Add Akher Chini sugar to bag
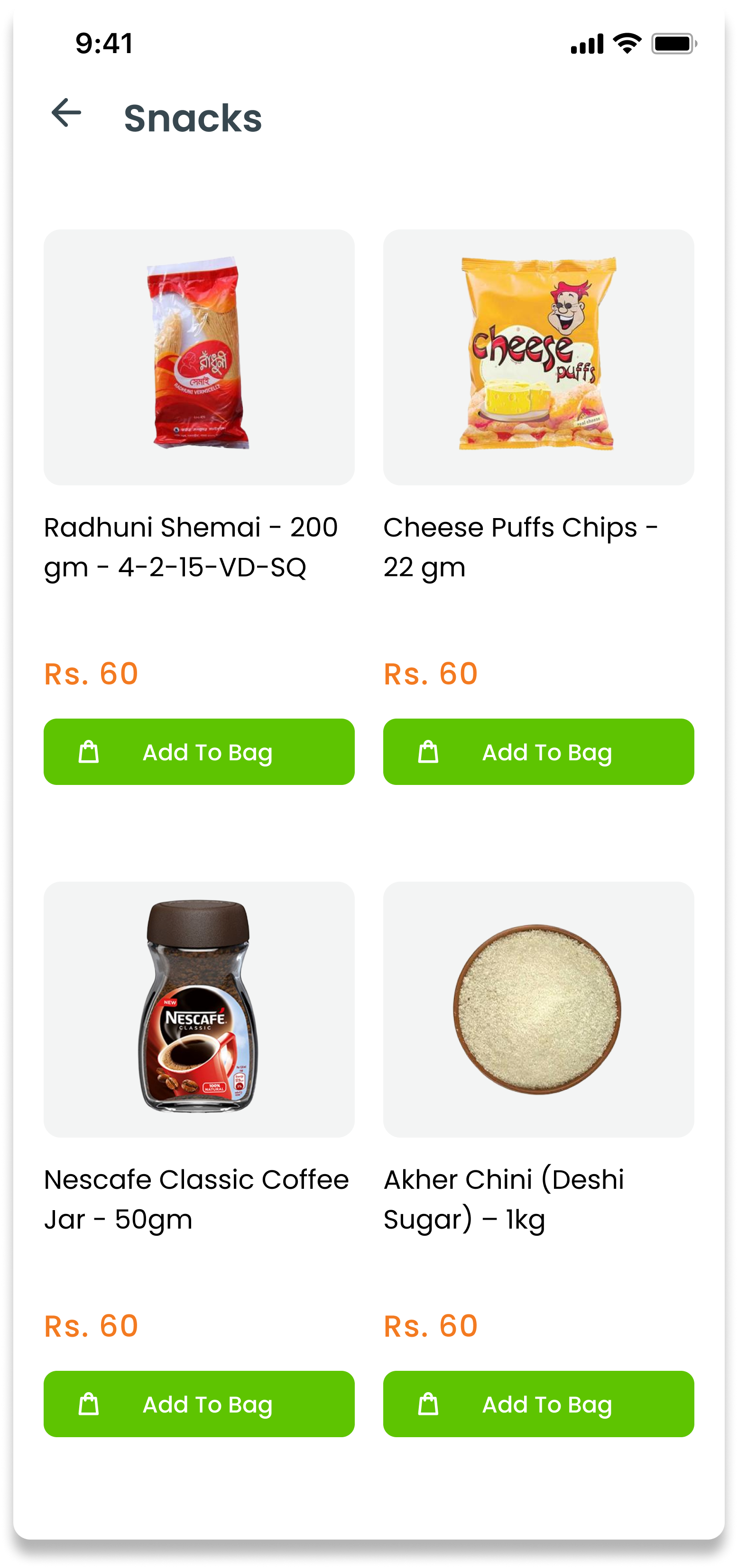 (538, 1404)
